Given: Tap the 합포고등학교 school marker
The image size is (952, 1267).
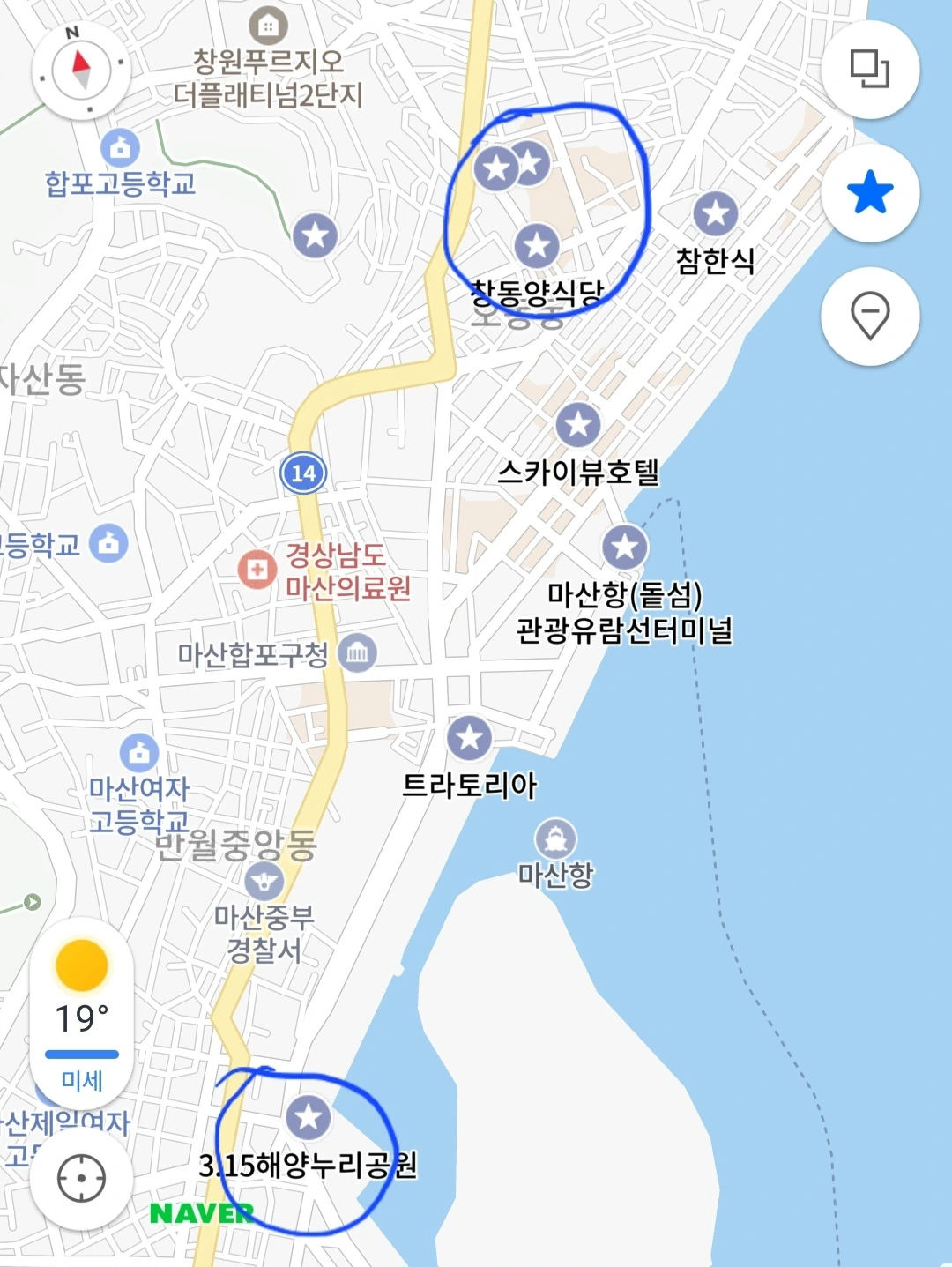Looking at the screenshot, I should click(x=120, y=147).
